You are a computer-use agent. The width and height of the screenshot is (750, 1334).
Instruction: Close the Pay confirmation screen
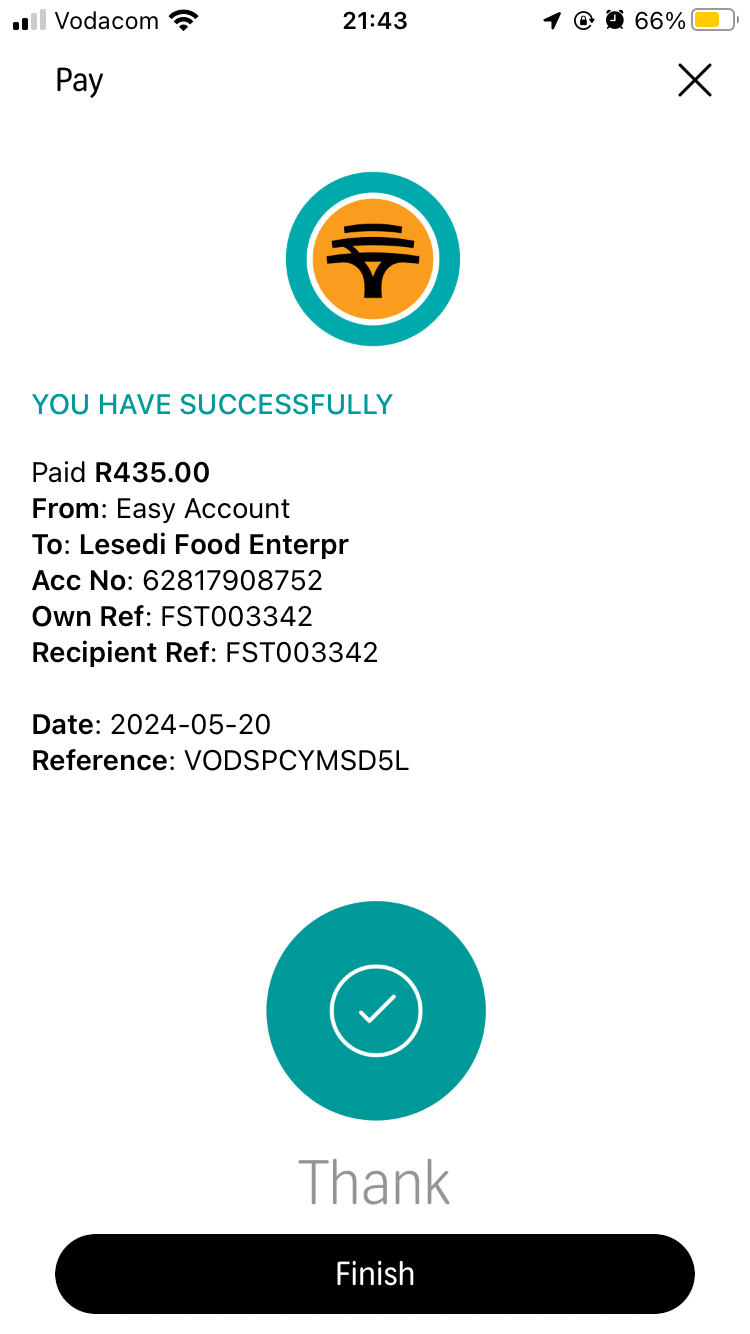694,80
